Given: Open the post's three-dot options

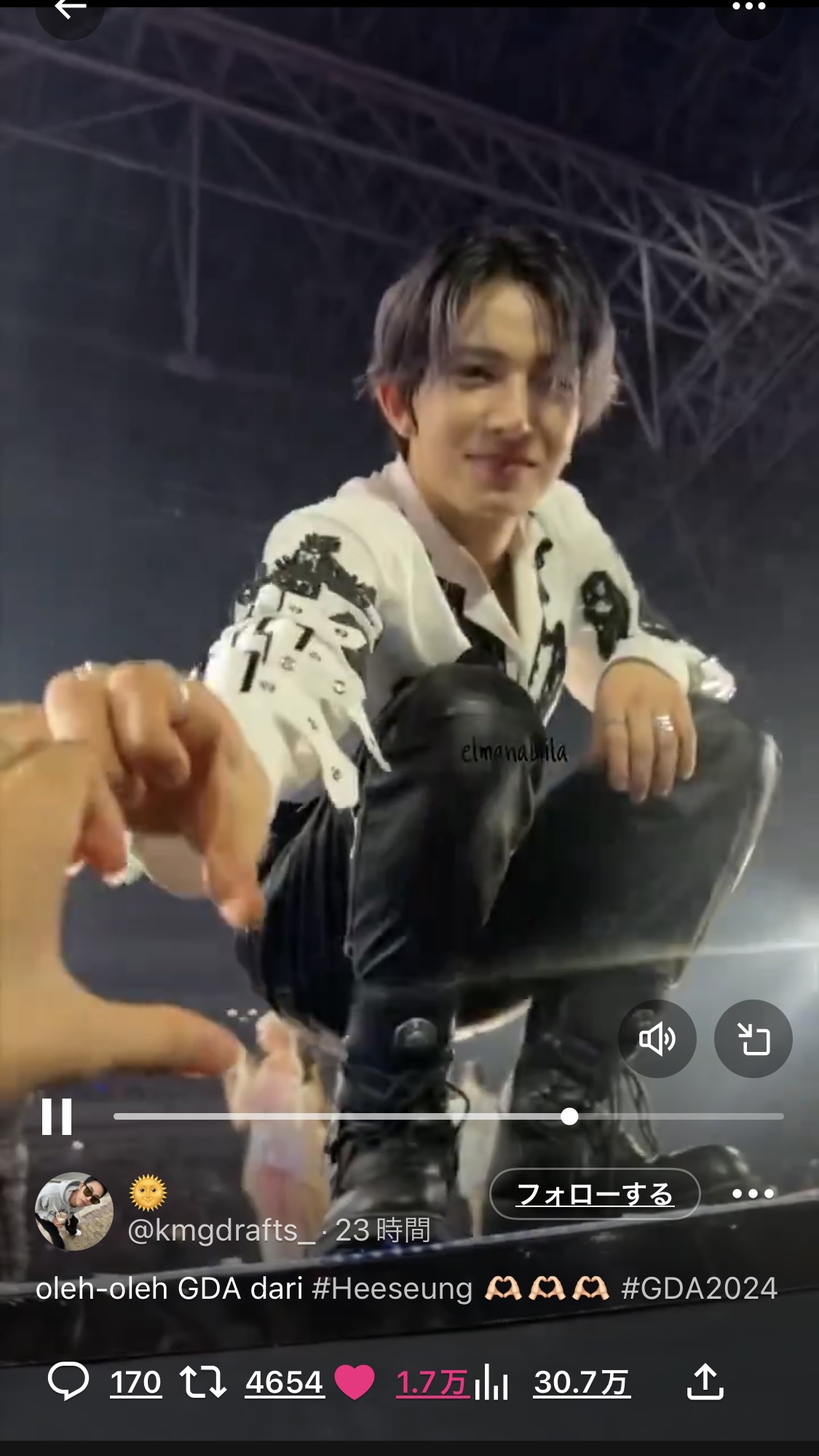Looking at the screenshot, I should (x=753, y=1194).
